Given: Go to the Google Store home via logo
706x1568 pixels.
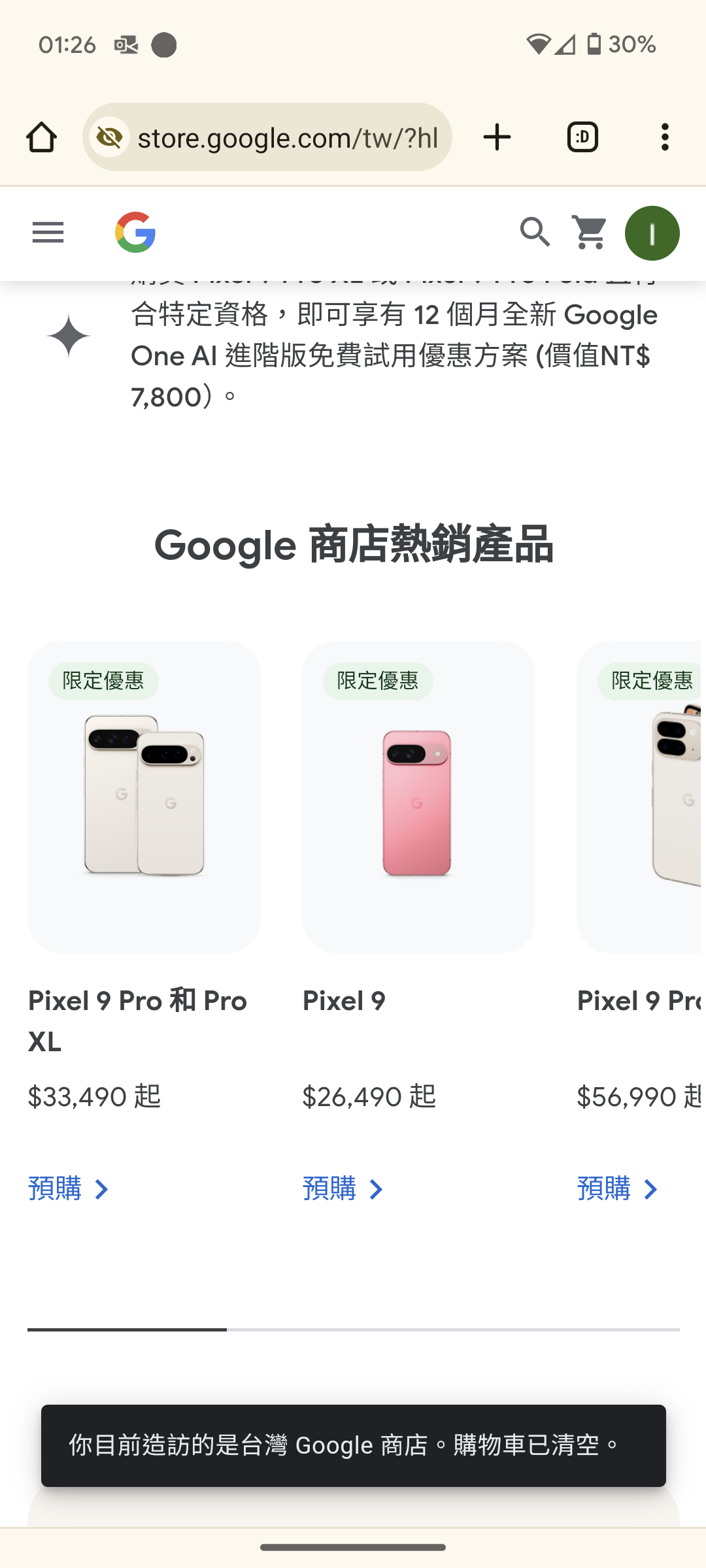Looking at the screenshot, I should 135,233.
